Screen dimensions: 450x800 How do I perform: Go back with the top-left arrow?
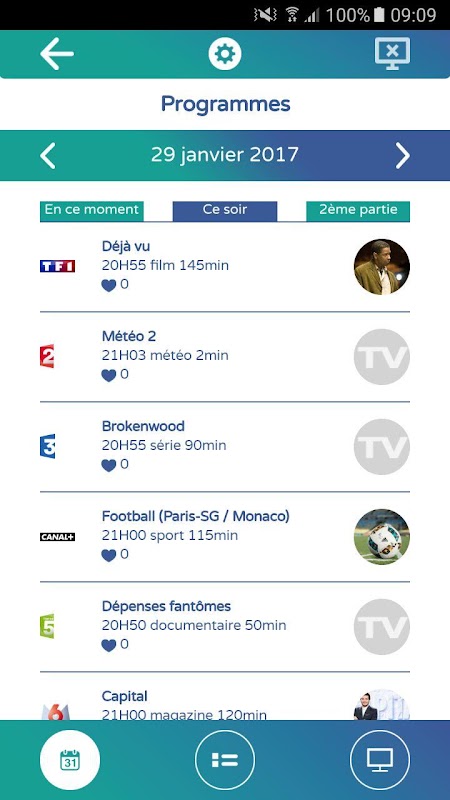click(57, 54)
